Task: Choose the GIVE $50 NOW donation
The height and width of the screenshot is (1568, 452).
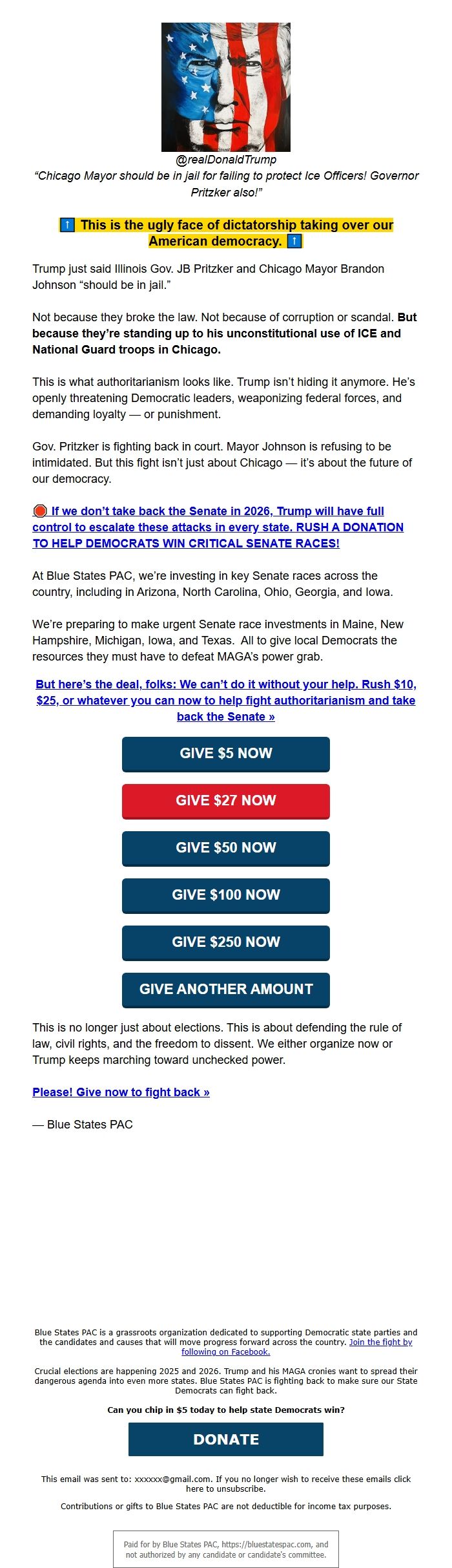Action: pyautogui.click(x=225, y=848)
